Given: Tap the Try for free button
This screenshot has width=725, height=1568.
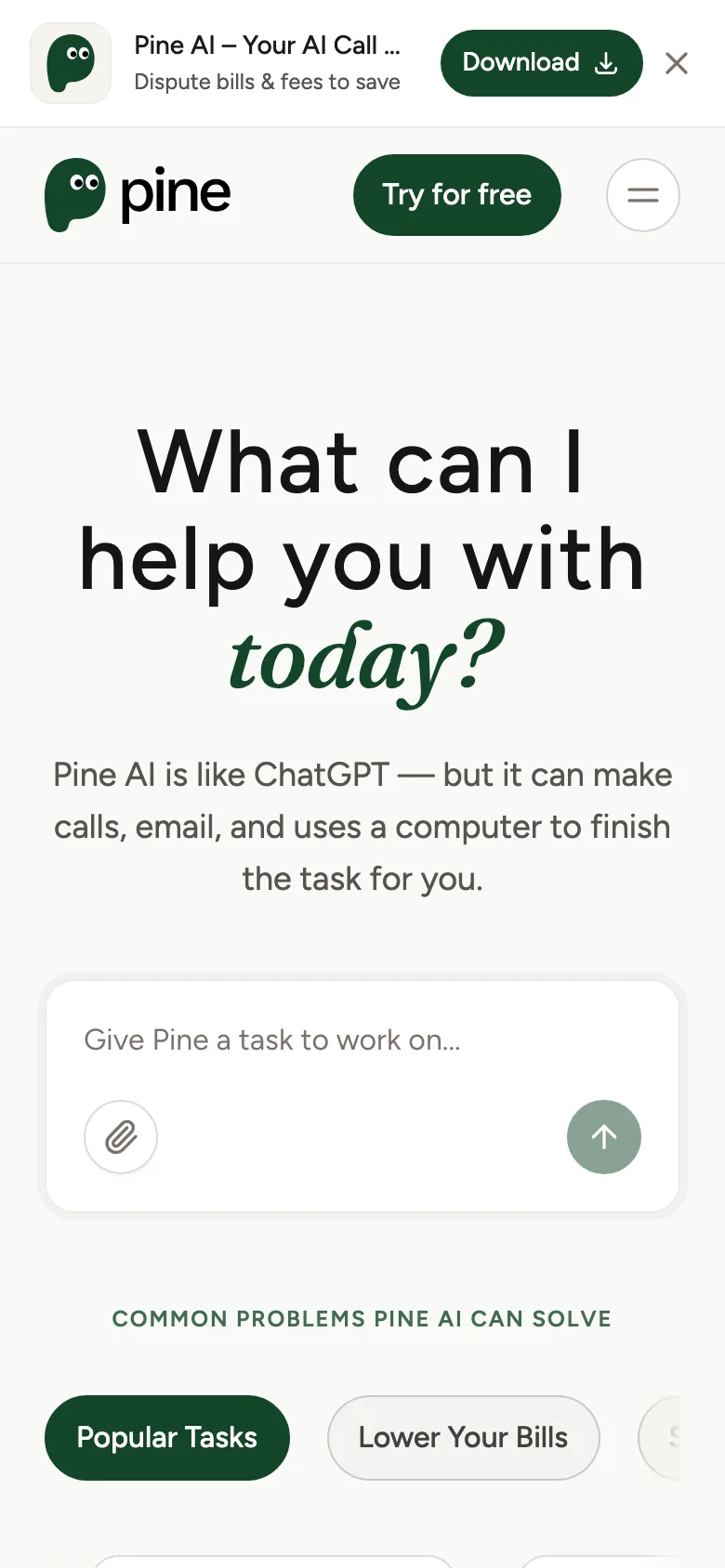Looking at the screenshot, I should pyautogui.click(x=456, y=195).
